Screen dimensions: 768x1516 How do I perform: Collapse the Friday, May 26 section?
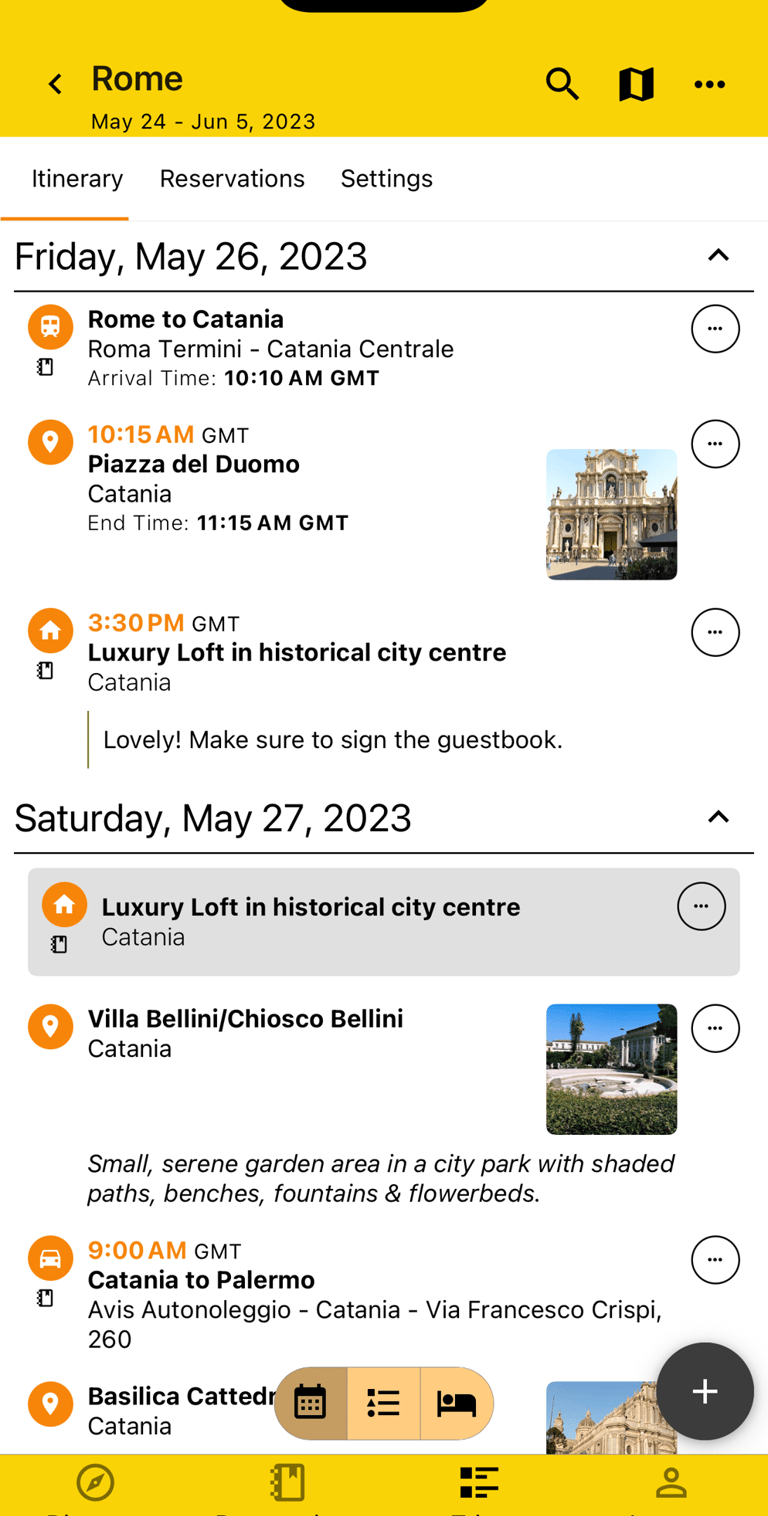[x=719, y=255]
